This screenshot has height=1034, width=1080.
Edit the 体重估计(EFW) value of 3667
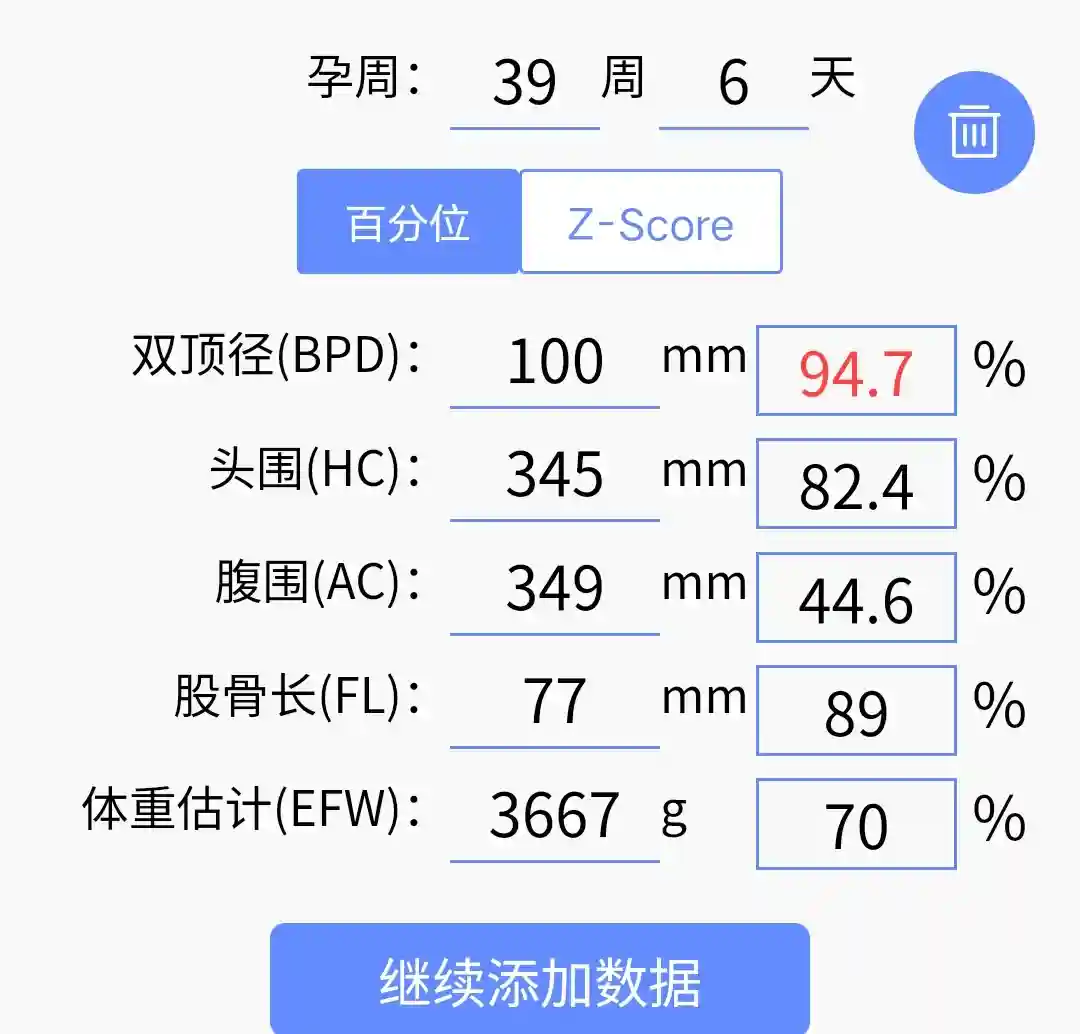coord(555,815)
